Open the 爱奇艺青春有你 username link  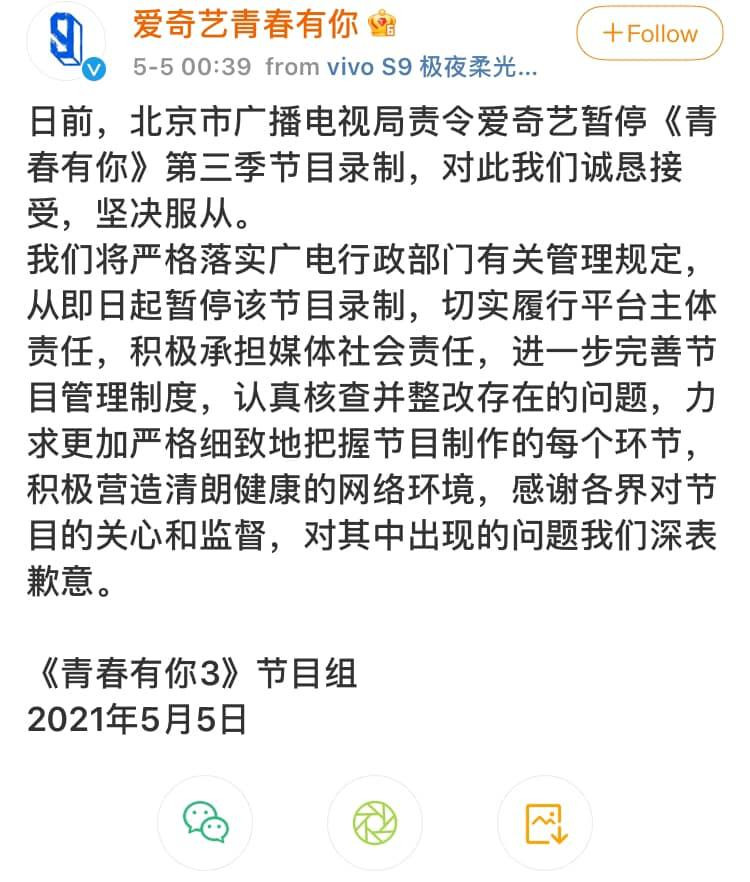245,25
